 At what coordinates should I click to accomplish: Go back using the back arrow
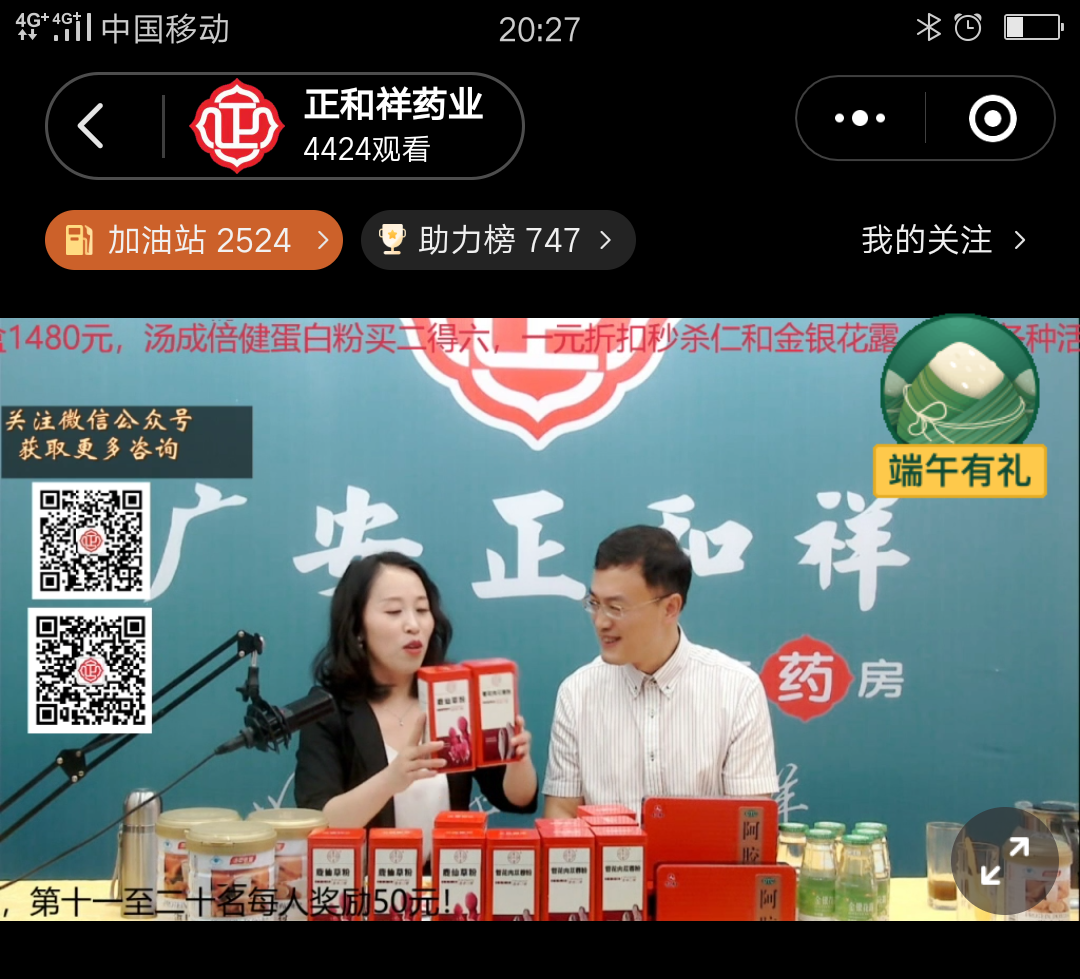tap(92, 126)
